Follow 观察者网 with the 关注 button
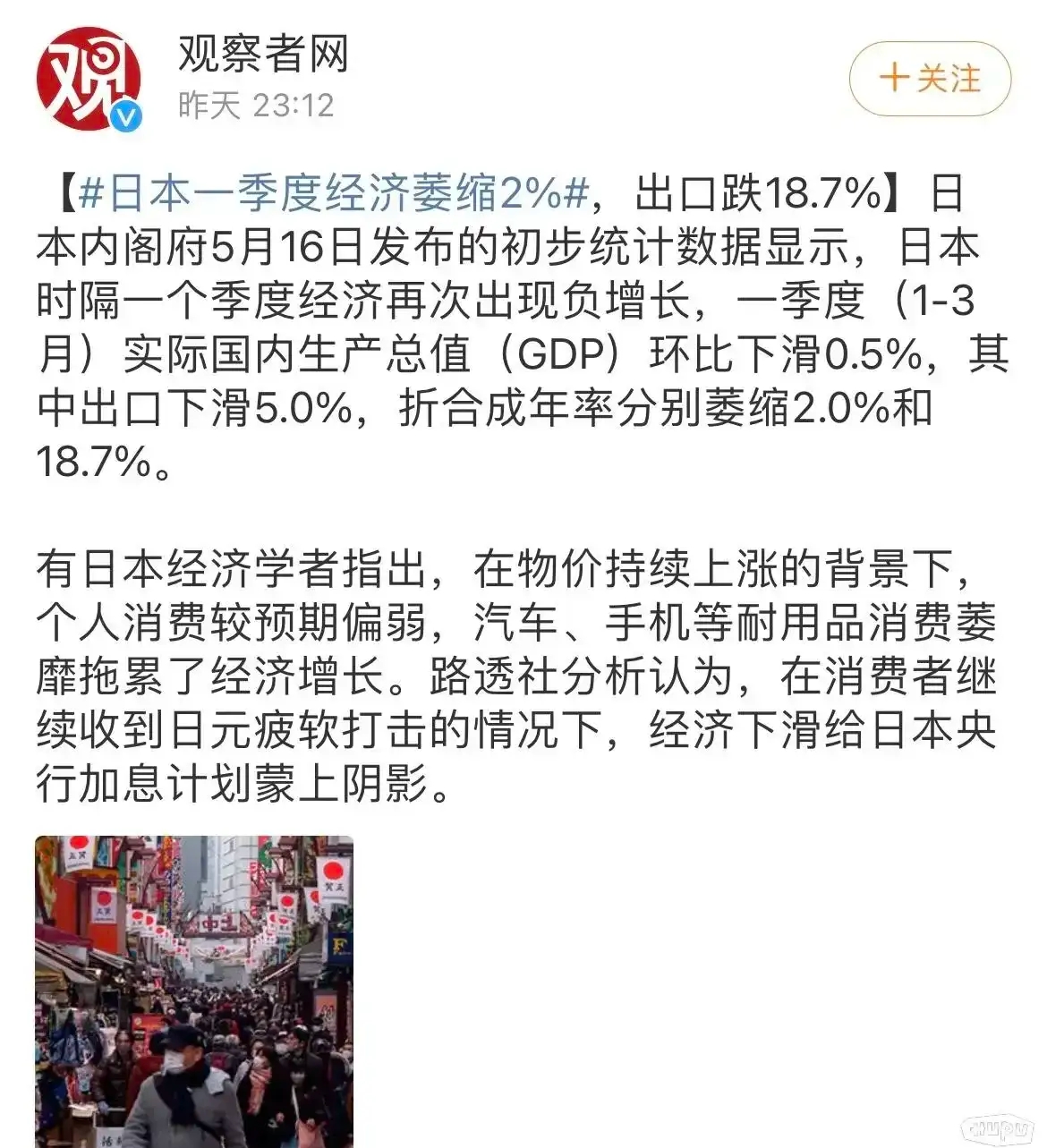1047x1148 pixels. click(930, 79)
